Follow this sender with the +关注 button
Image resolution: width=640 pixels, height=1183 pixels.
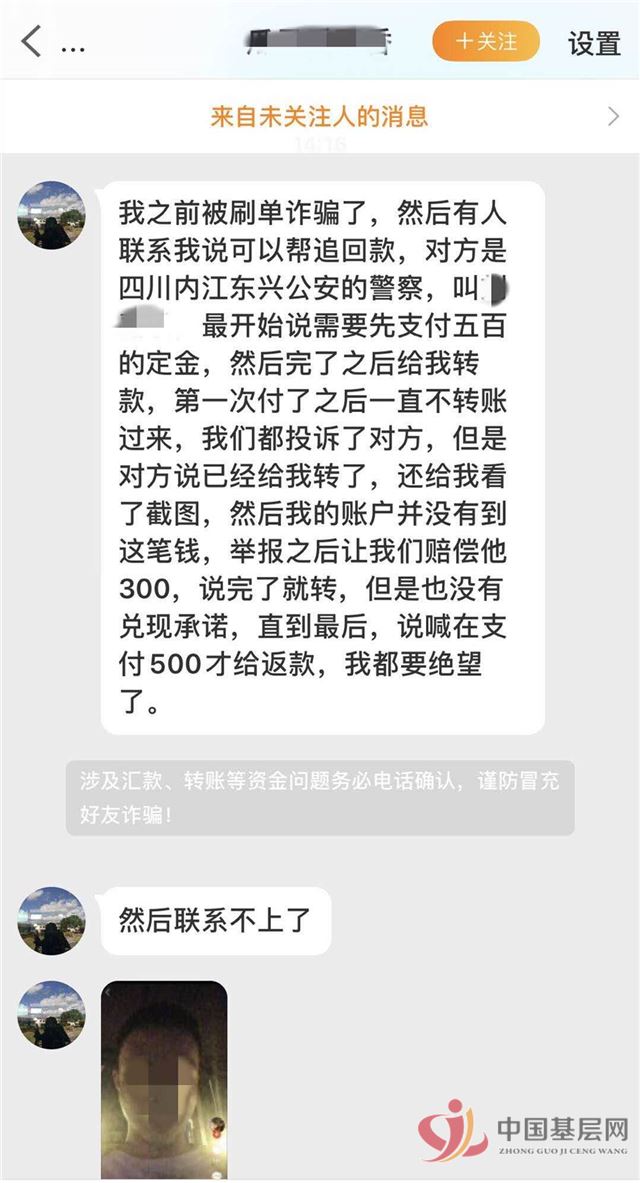click(486, 42)
